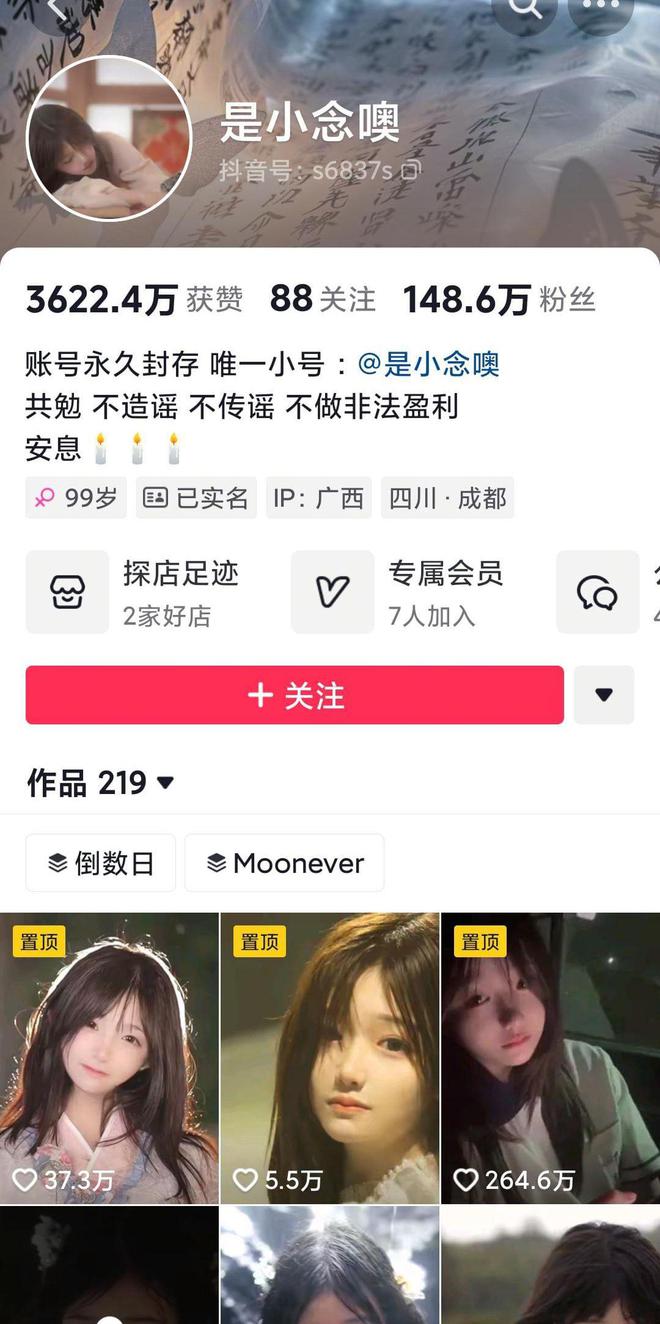The image size is (660, 1324).
Task: Open pinned video with 5.5万 likes
Action: 330,1058
